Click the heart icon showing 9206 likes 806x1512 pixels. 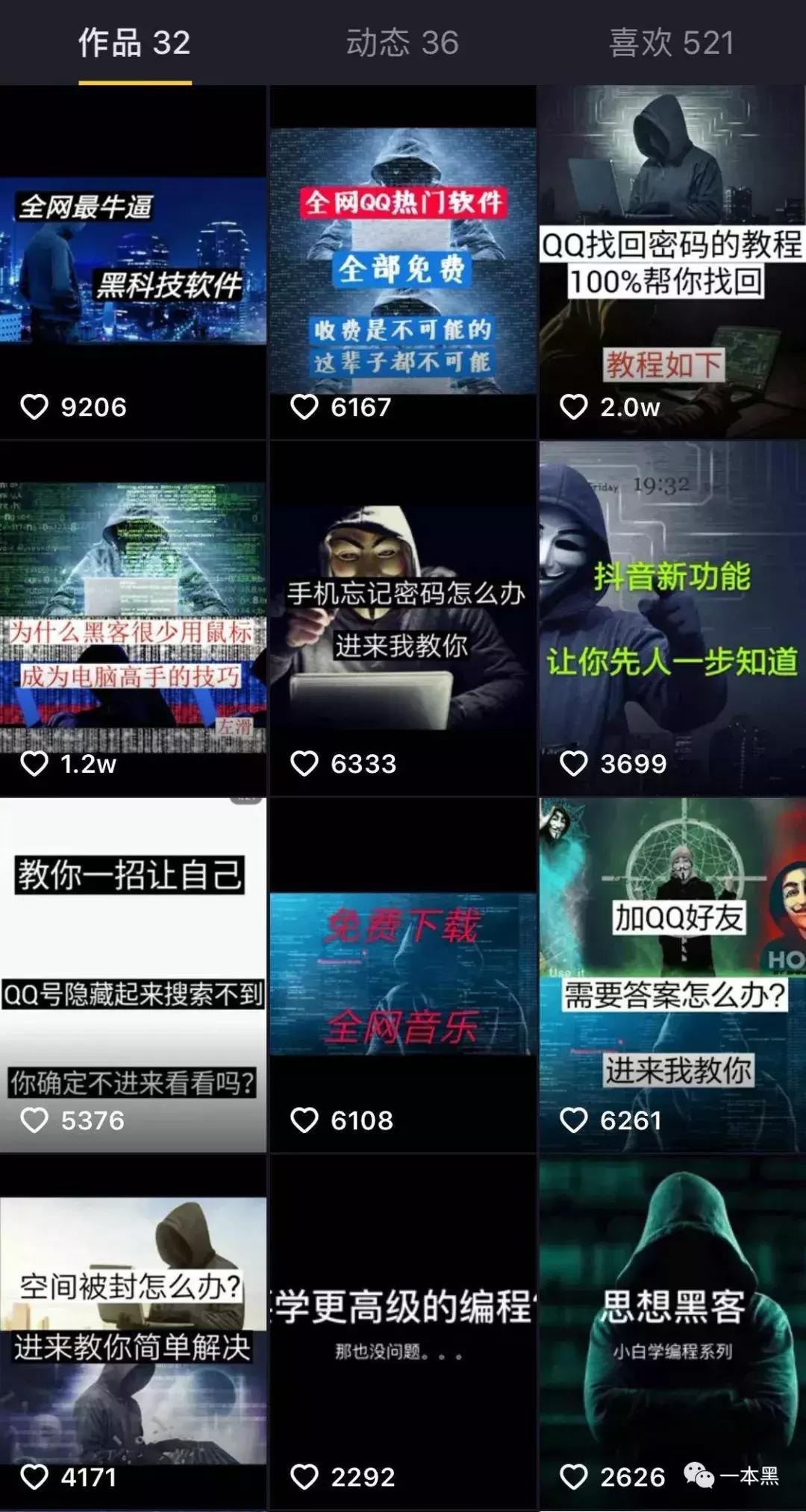click(x=34, y=407)
